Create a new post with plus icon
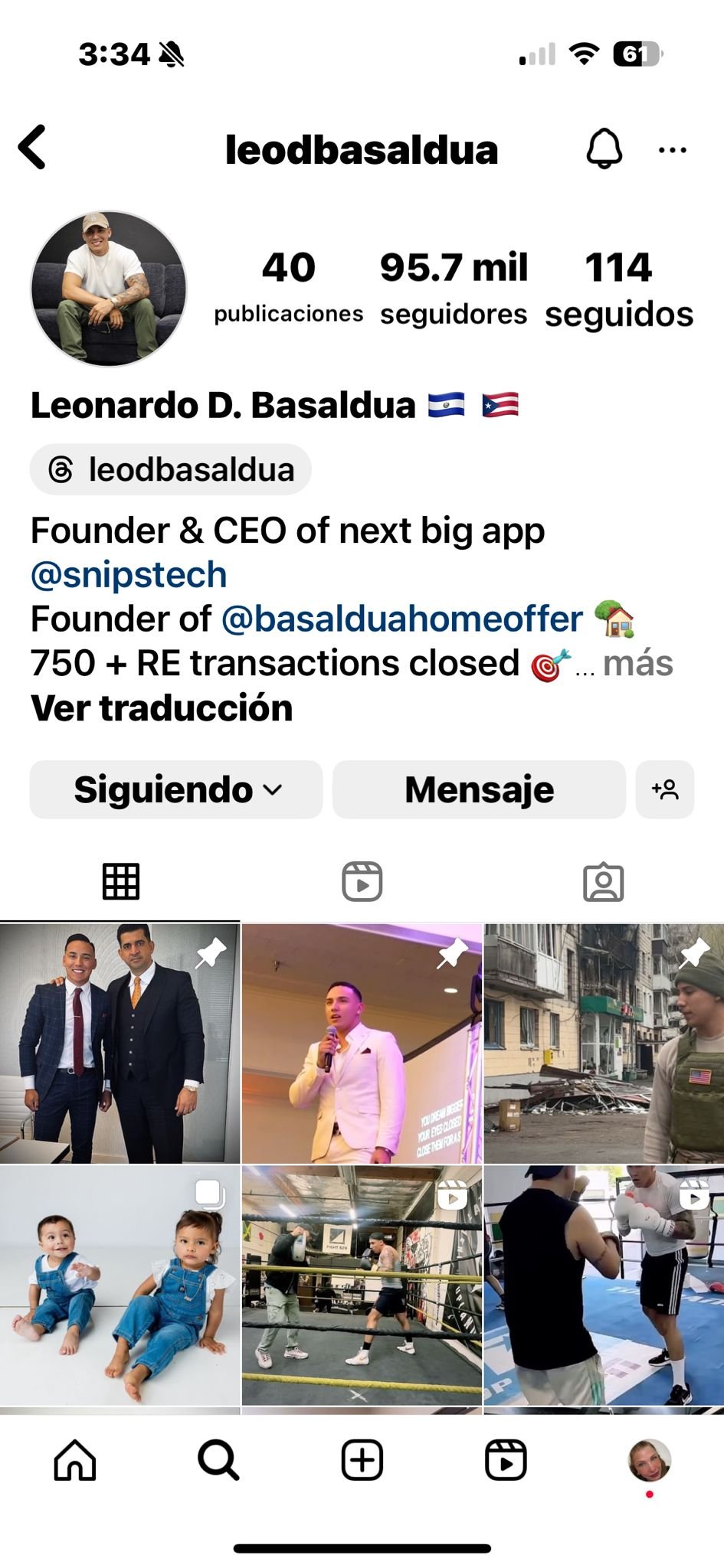The height and width of the screenshot is (1568, 724). [362, 1459]
